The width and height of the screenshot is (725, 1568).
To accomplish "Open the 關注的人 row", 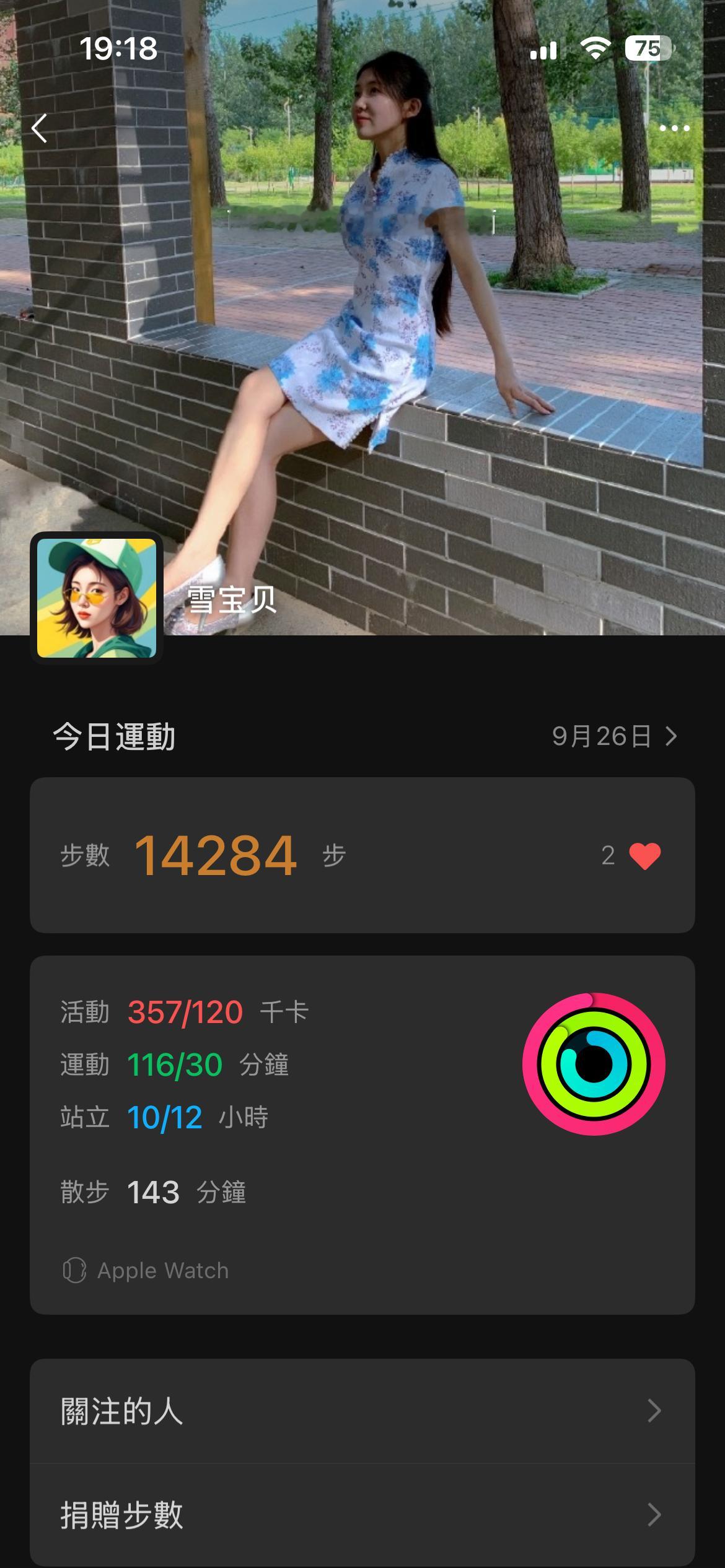I will [x=362, y=1411].
